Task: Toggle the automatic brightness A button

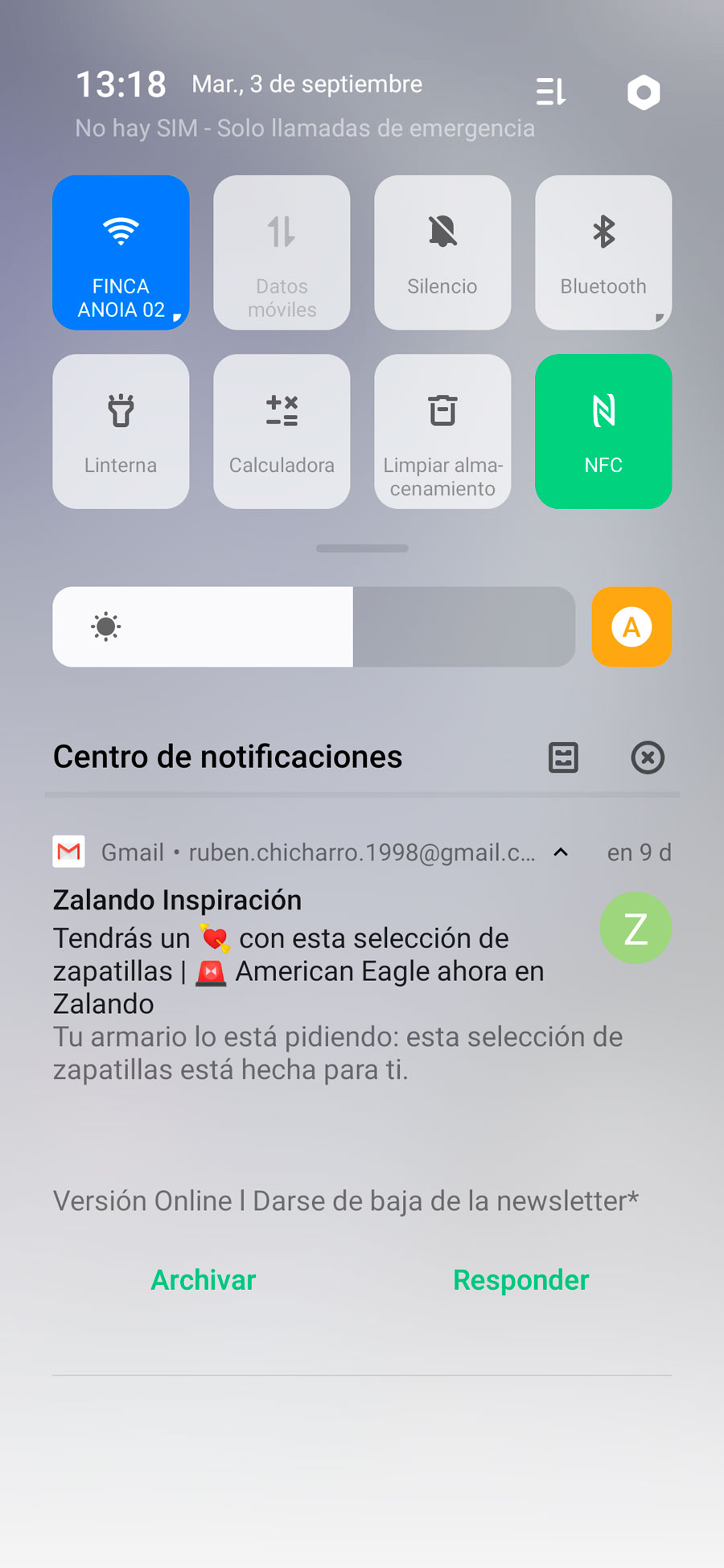Action: [631, 626]
